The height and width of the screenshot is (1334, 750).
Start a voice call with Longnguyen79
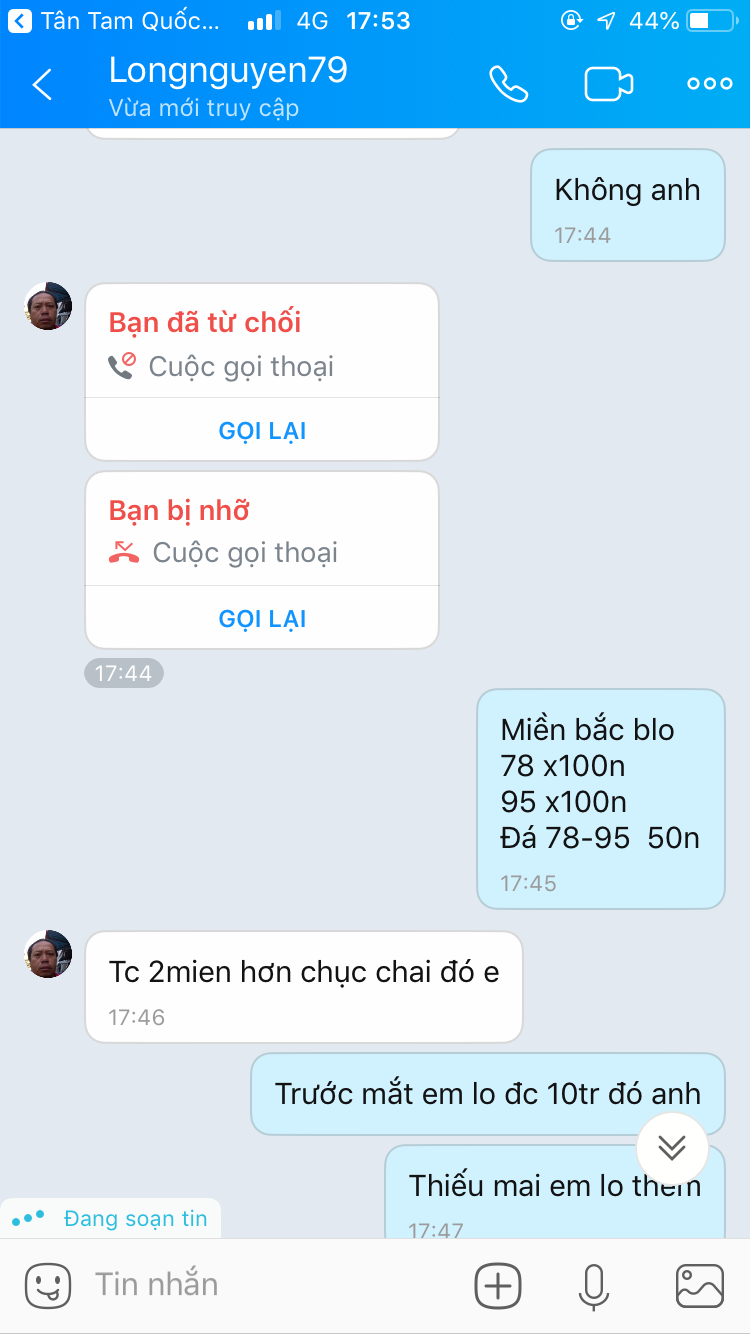pos(508,84)
